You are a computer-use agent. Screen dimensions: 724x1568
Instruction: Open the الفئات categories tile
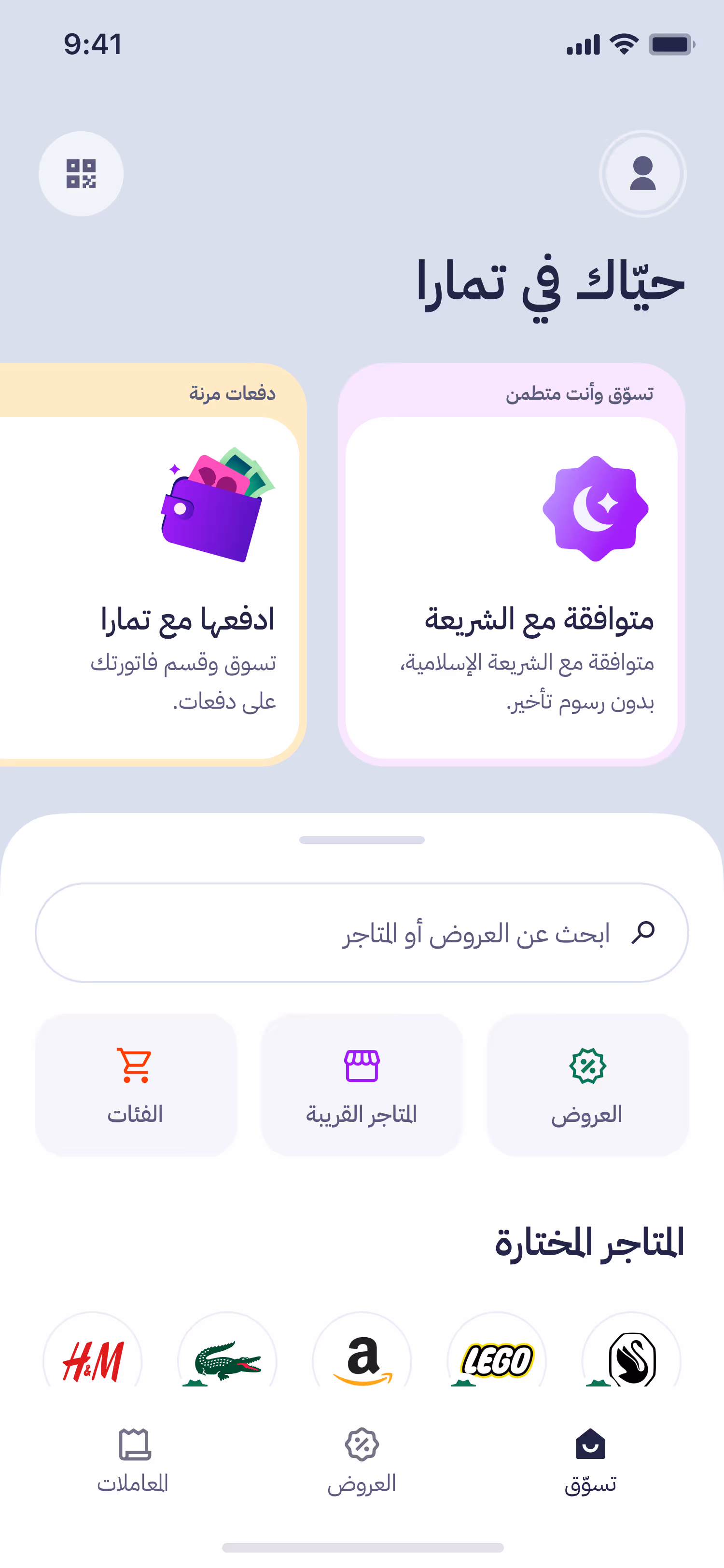click(136, 1085)
